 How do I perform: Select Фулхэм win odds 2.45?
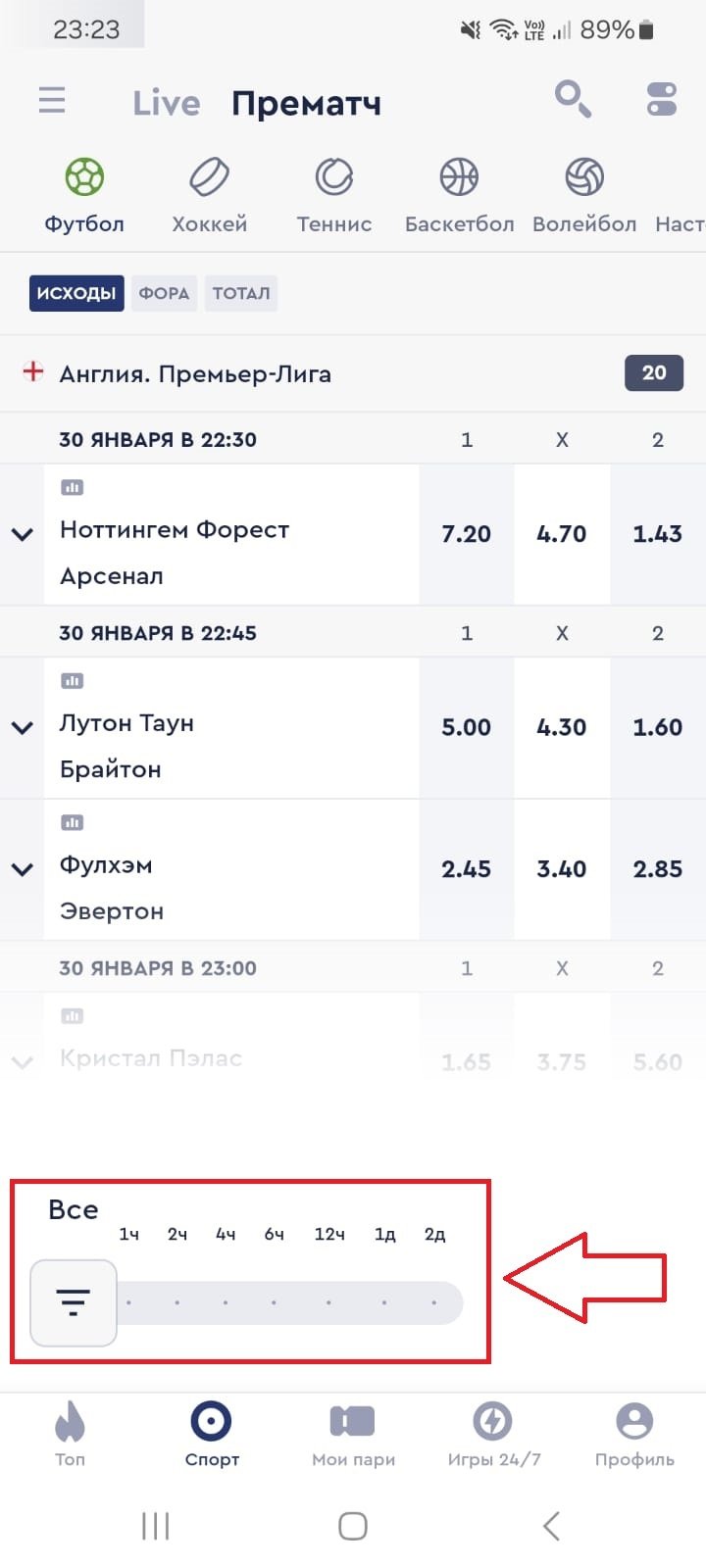[x=466, y=869]
